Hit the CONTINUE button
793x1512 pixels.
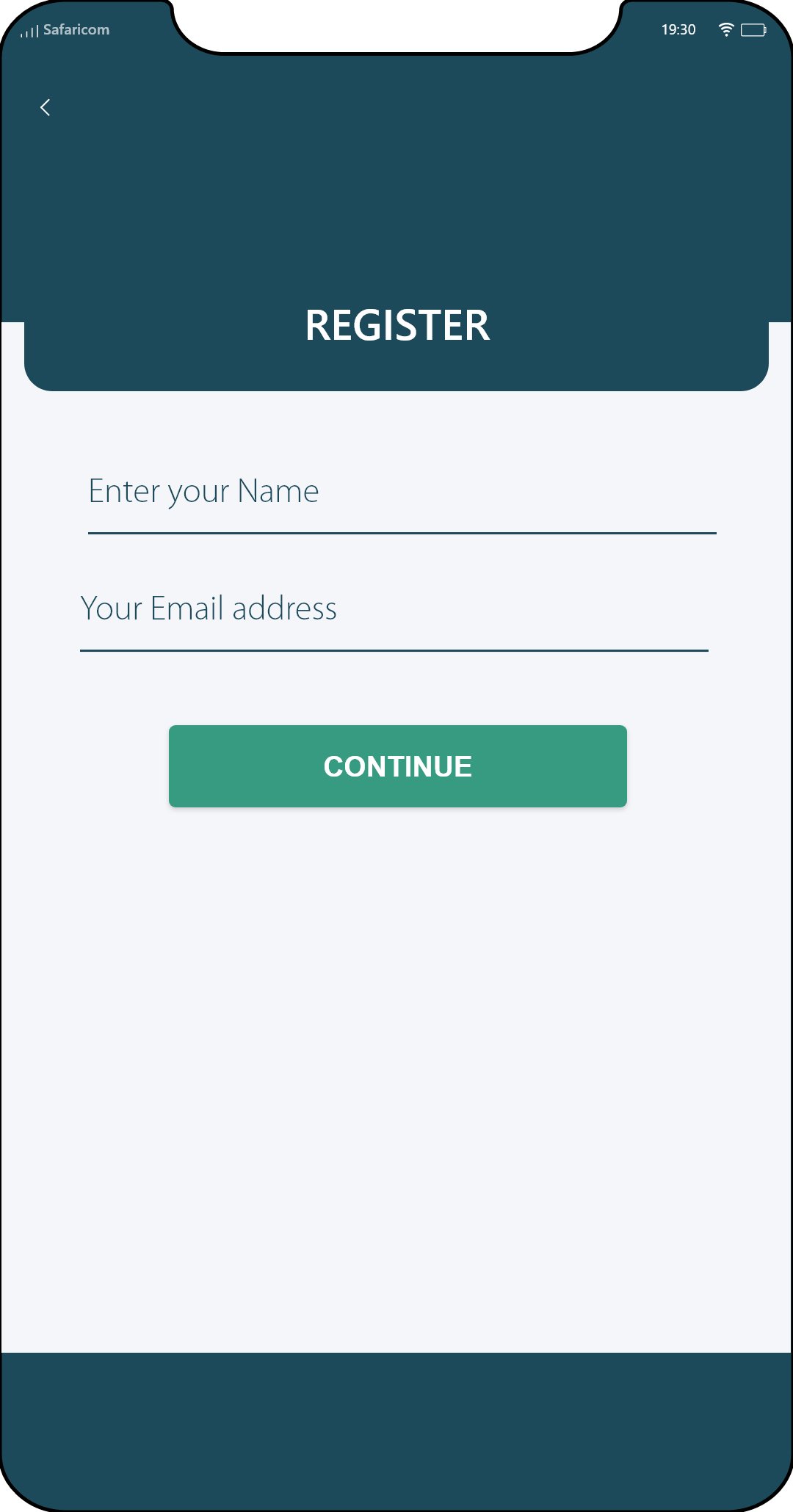(398, 766)
